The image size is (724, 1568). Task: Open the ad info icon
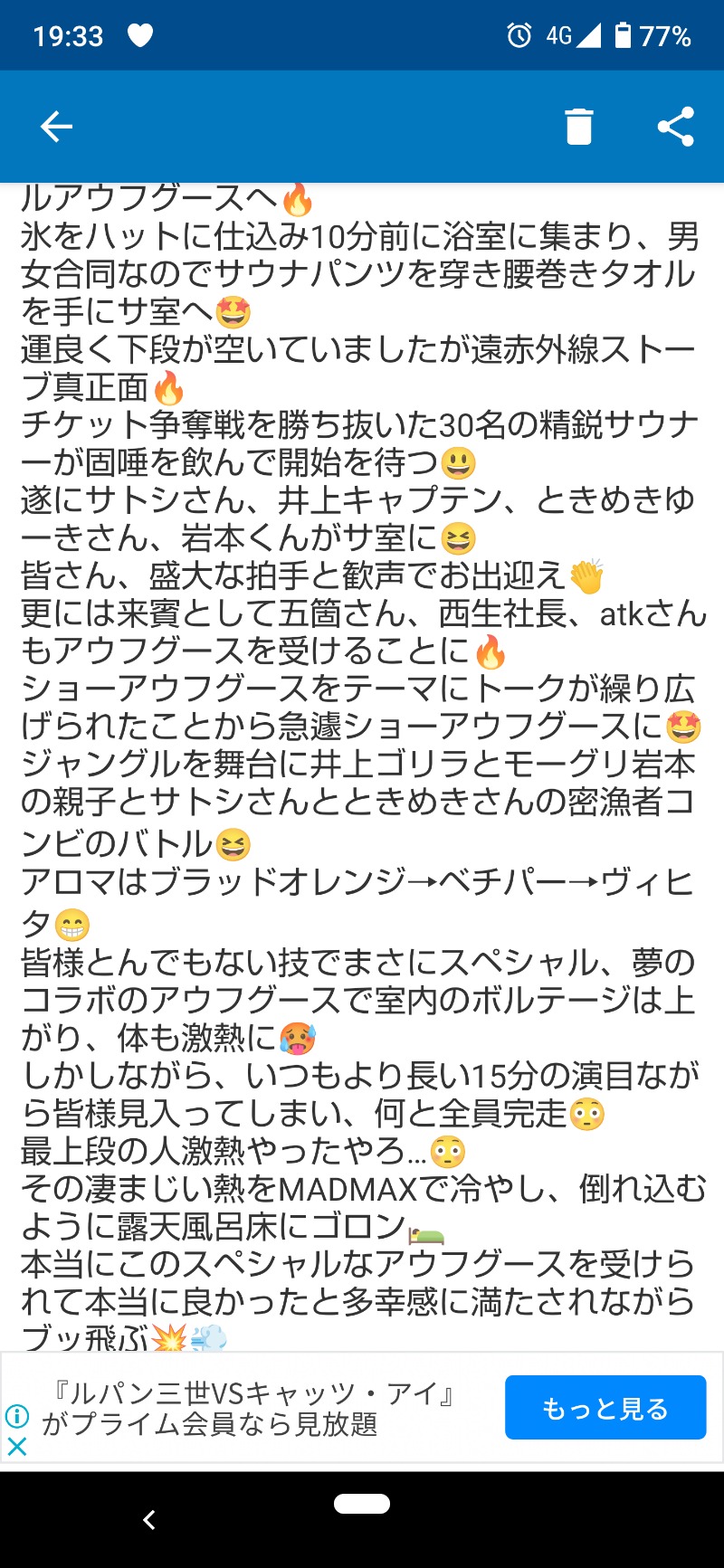pos(16,1416)
